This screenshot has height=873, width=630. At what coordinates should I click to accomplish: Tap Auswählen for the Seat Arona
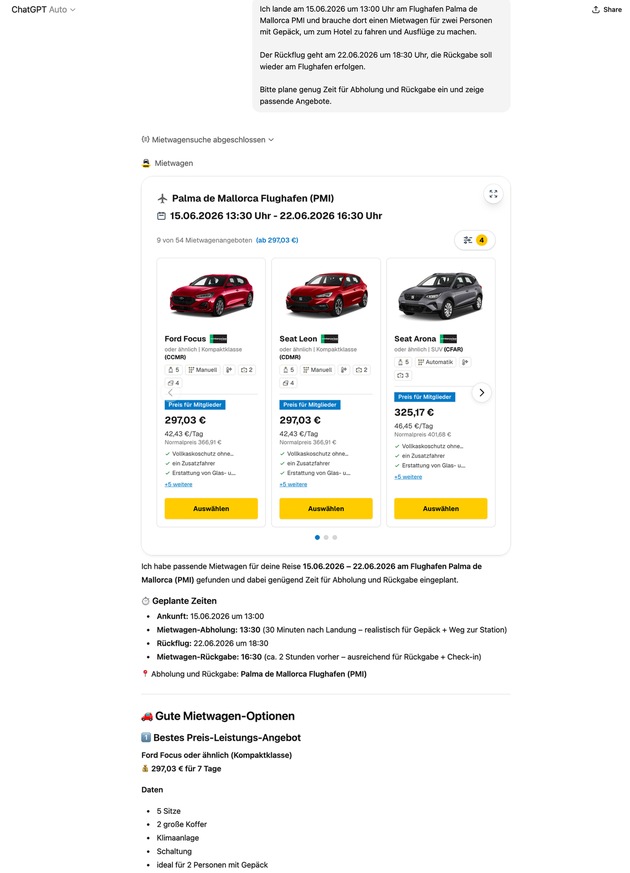[440, 508]
